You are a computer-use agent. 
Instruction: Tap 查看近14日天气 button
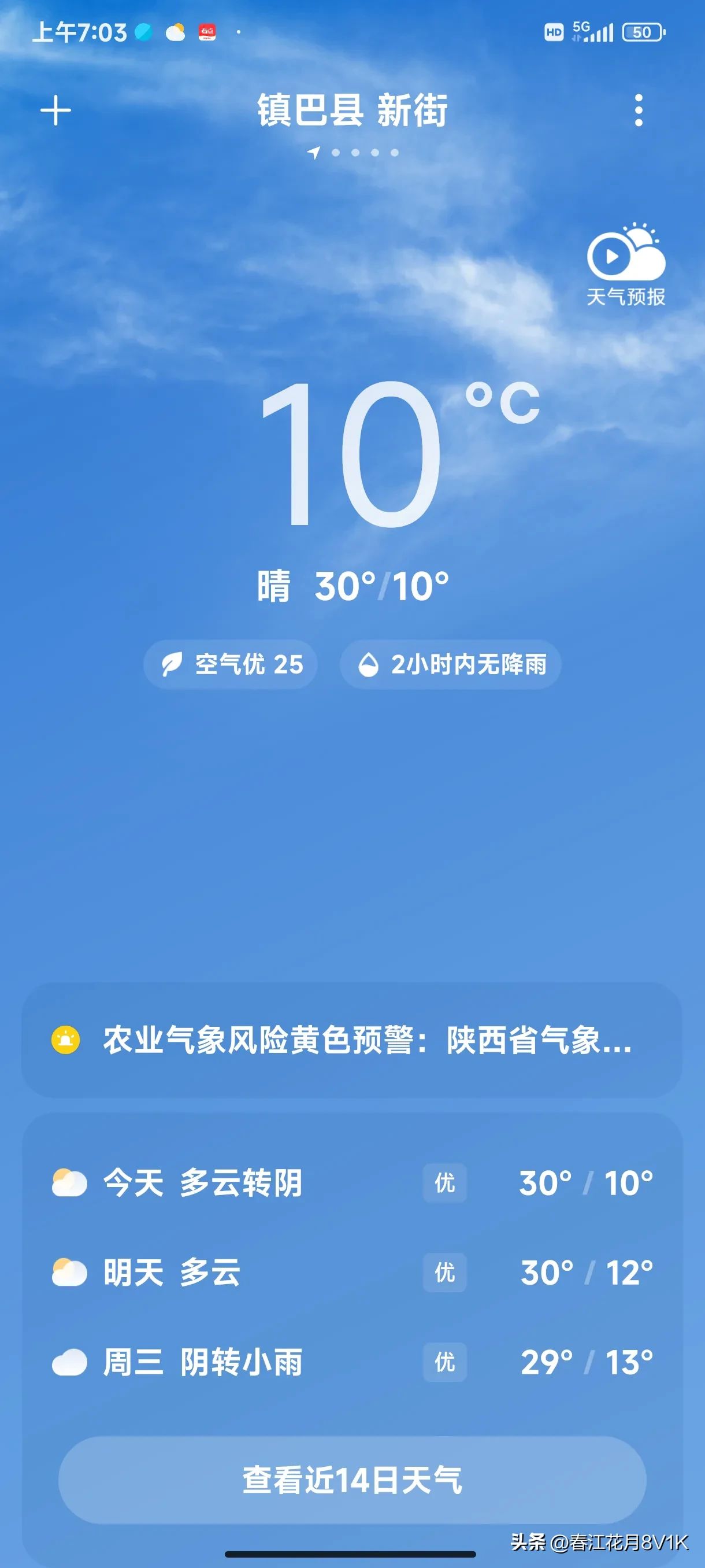pos(351,1480)
